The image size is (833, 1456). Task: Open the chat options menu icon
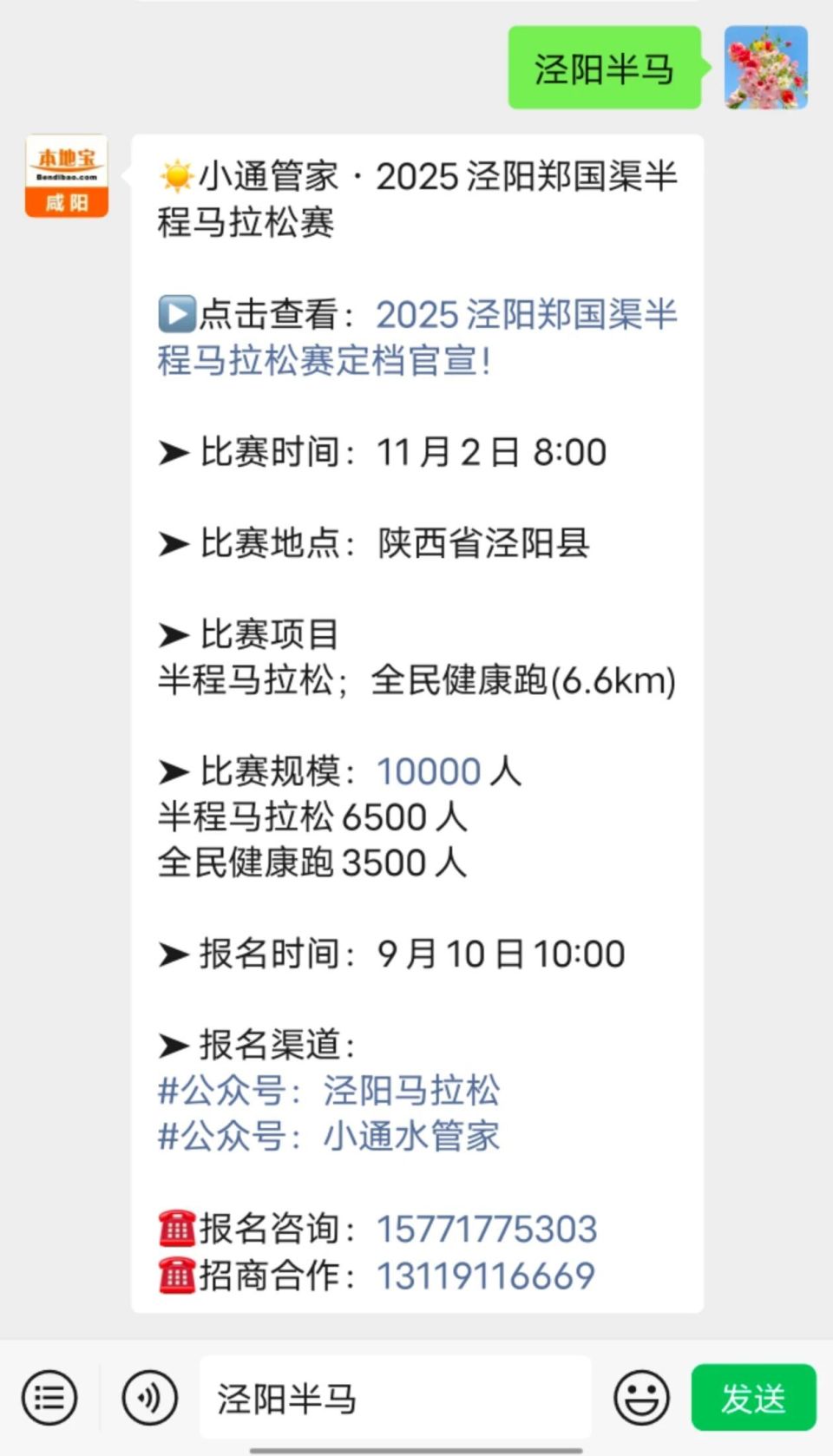(x=49, y=1397)
